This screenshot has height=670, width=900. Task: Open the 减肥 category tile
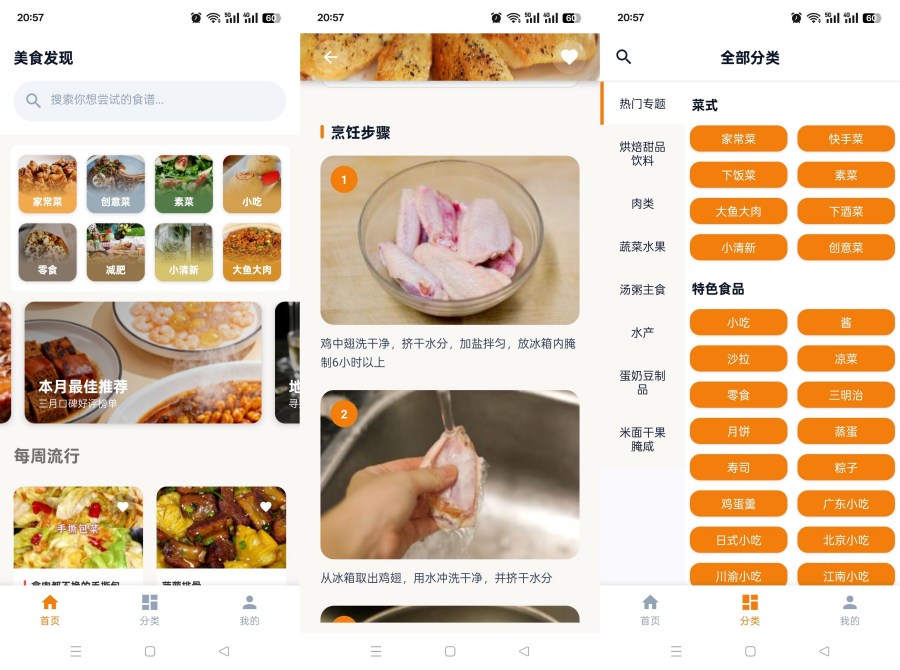[115, 252]
